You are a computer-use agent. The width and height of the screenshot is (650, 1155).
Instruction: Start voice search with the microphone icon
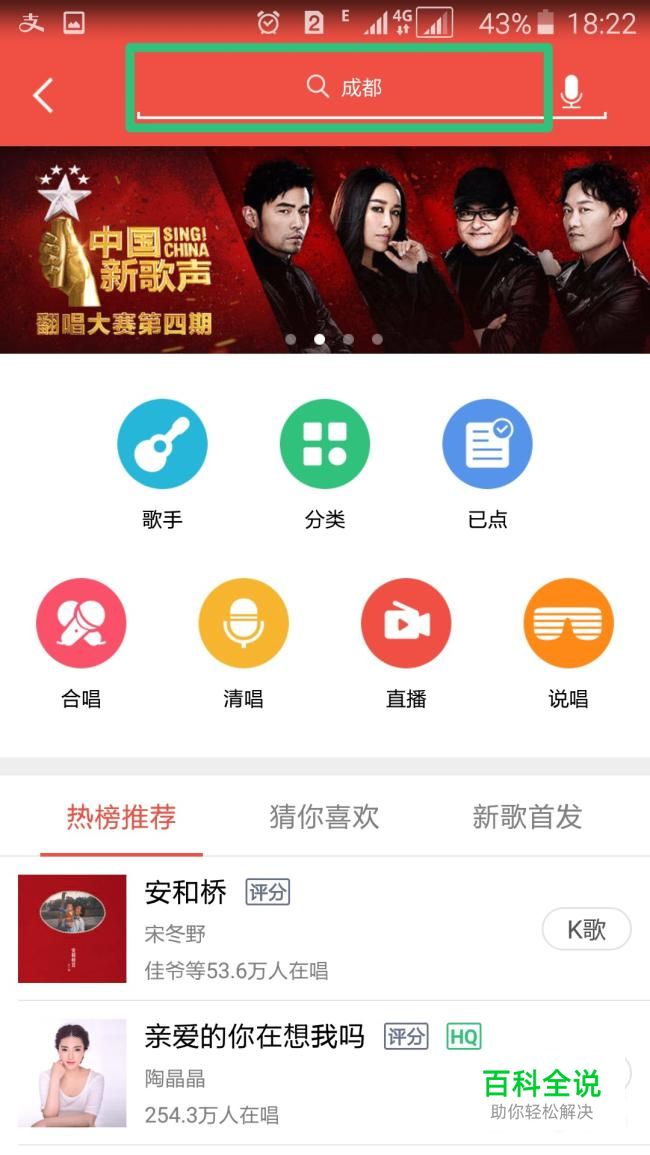coord(571,92)
